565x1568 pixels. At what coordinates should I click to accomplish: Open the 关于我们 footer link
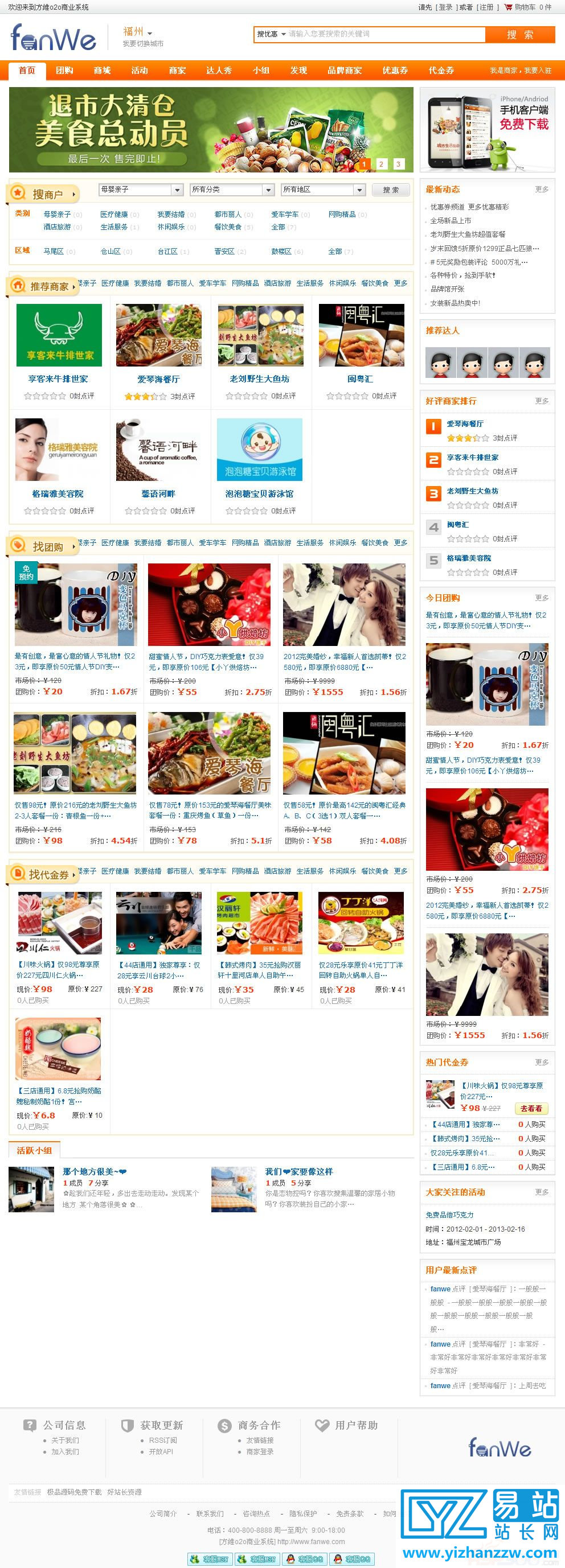pyautogui.click(x=65, y=1440)
